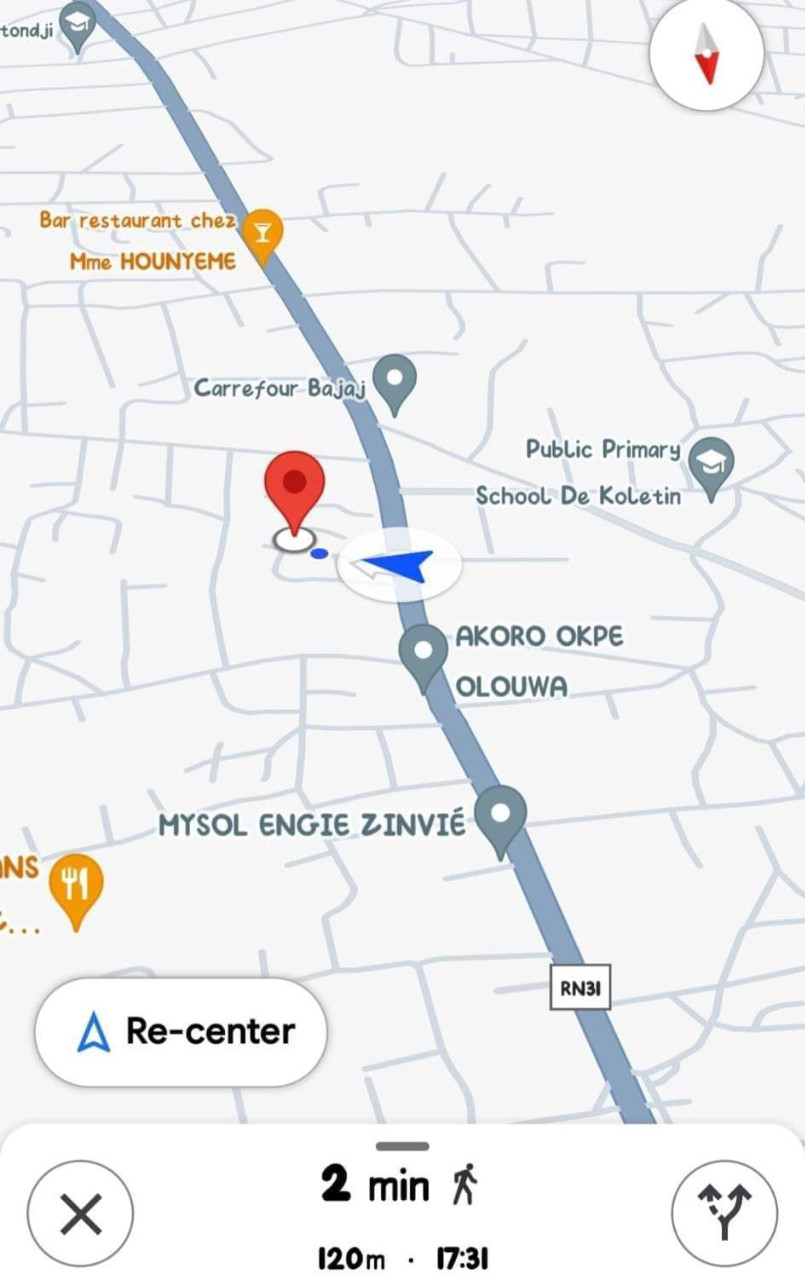
Task: Open the Public Primary School De Koletin pin
Action: (x=712, y=464)
